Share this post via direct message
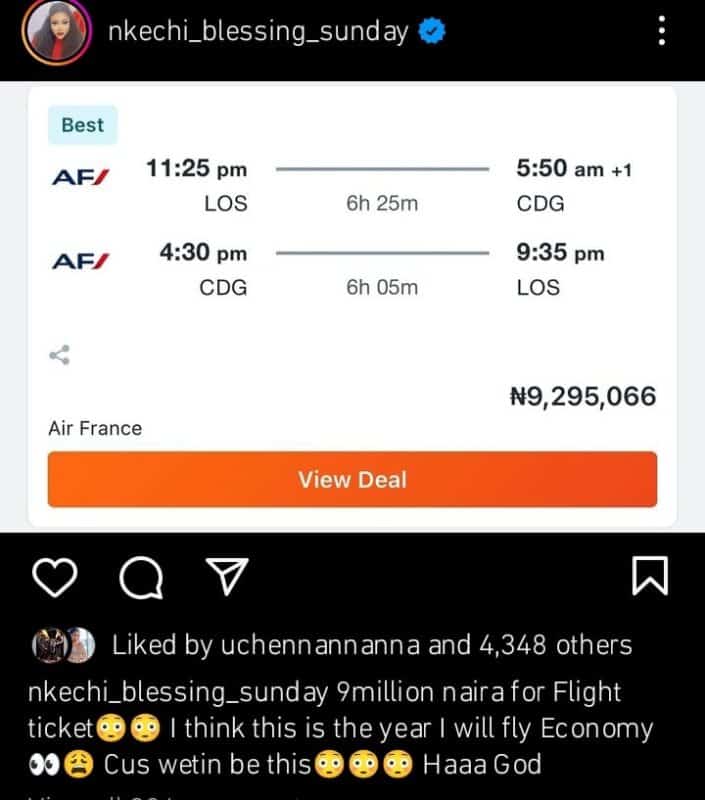Viewport: 705px width, 800px height. pyautogui.click(x=225, y=577)
